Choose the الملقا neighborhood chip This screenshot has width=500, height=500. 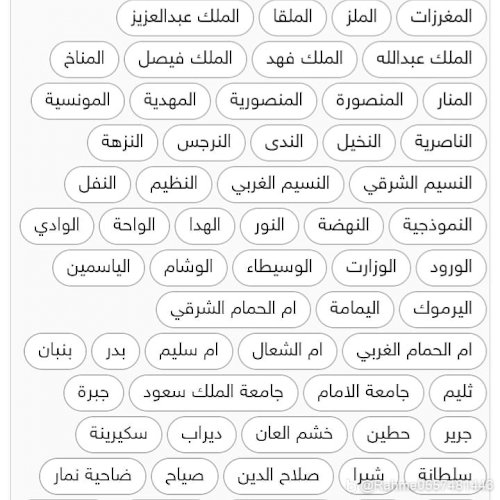tap(293, 17)
